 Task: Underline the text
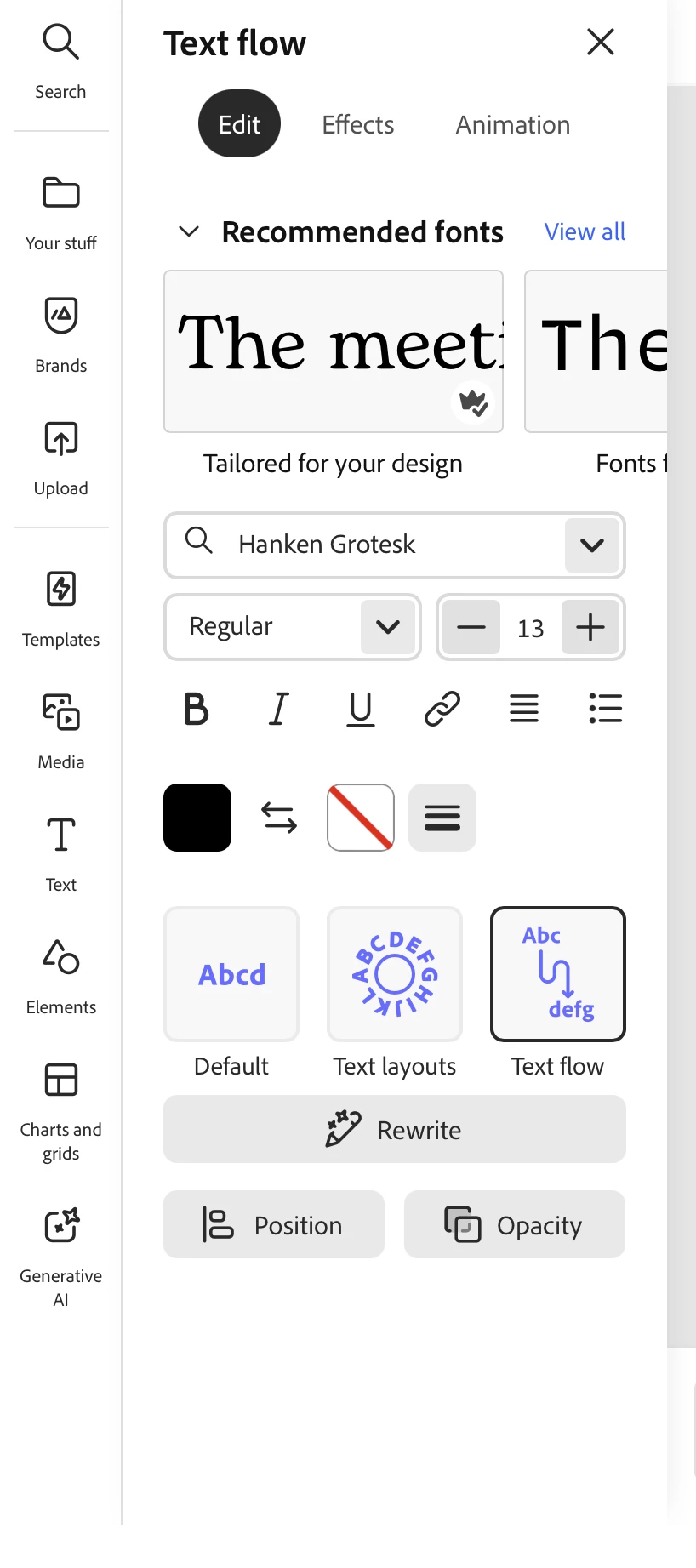pos(360,708)
